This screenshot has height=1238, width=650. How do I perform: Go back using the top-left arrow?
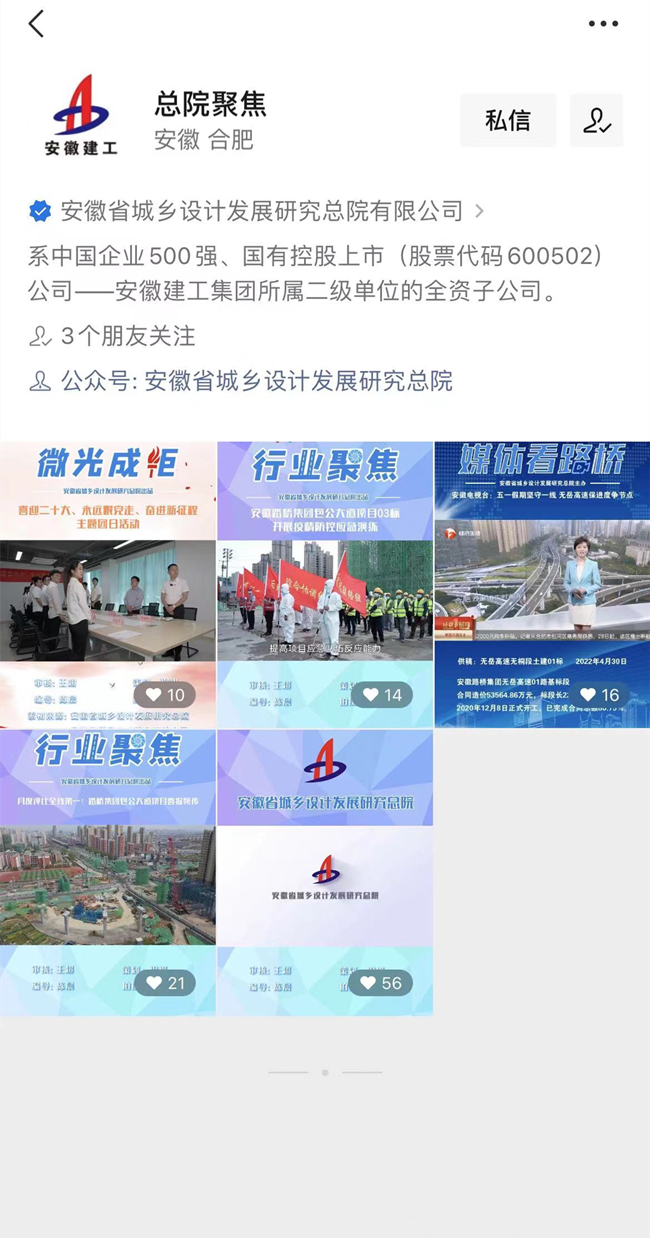(37, 24)
